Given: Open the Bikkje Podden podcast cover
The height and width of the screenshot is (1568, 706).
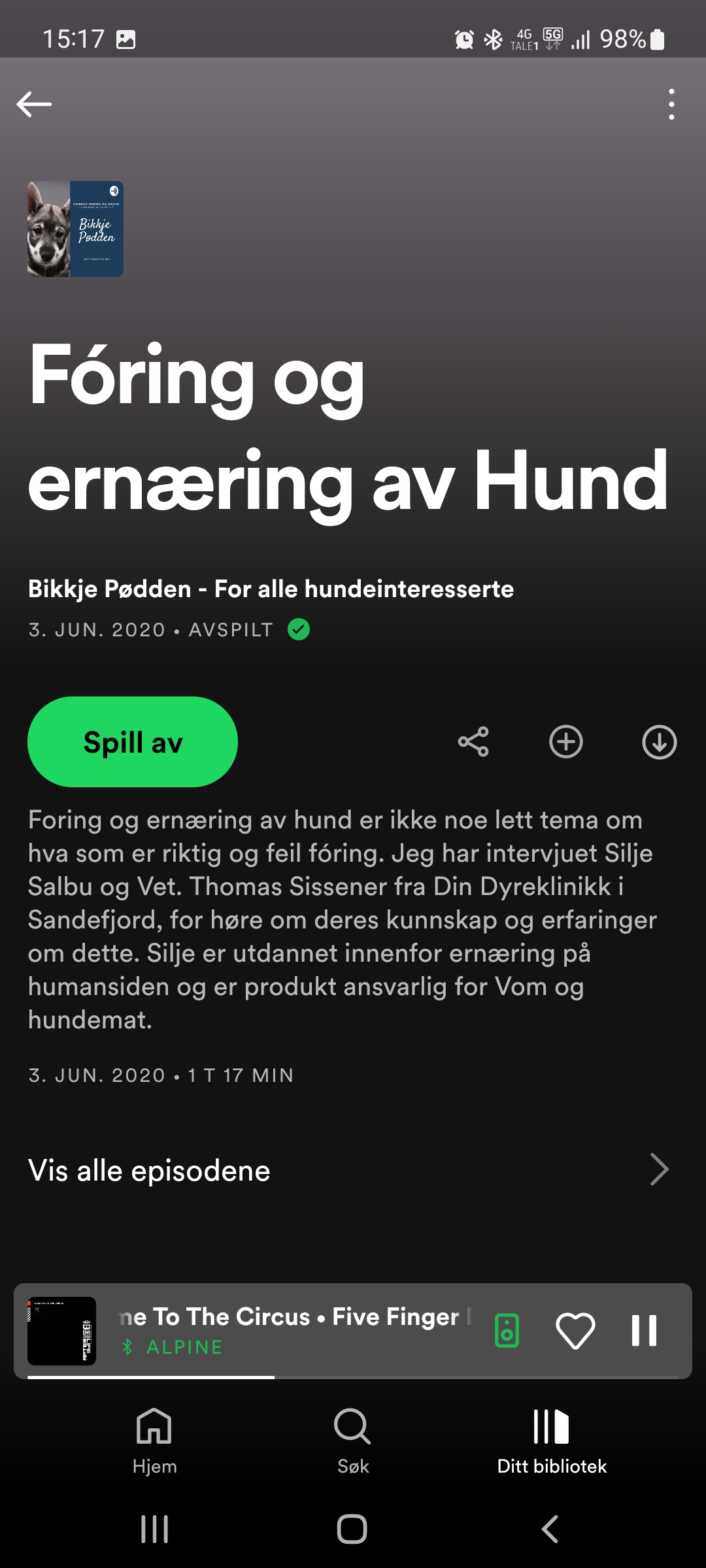Looking at the screenshot, I should (75, 229).
